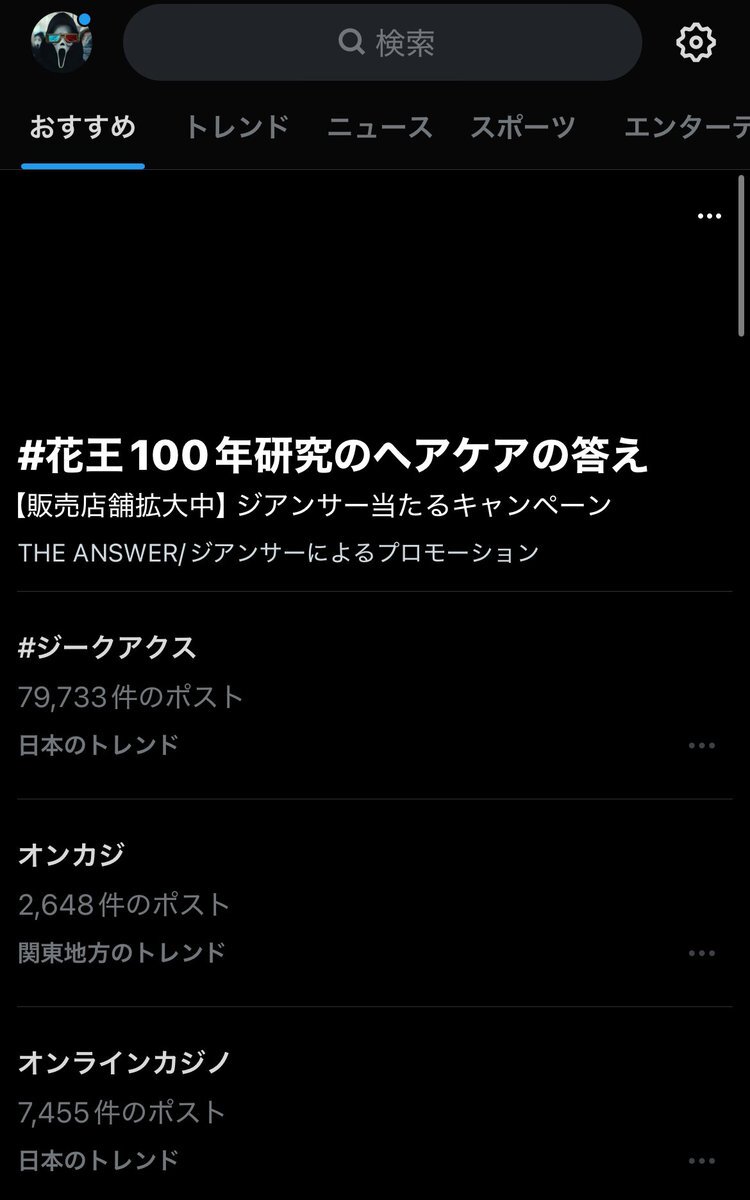This screenshot has height=1200, width=750.
Task: Open the promoted #花王100年研究のヘアケアの答え trend
Action: [x=333, y=456]
